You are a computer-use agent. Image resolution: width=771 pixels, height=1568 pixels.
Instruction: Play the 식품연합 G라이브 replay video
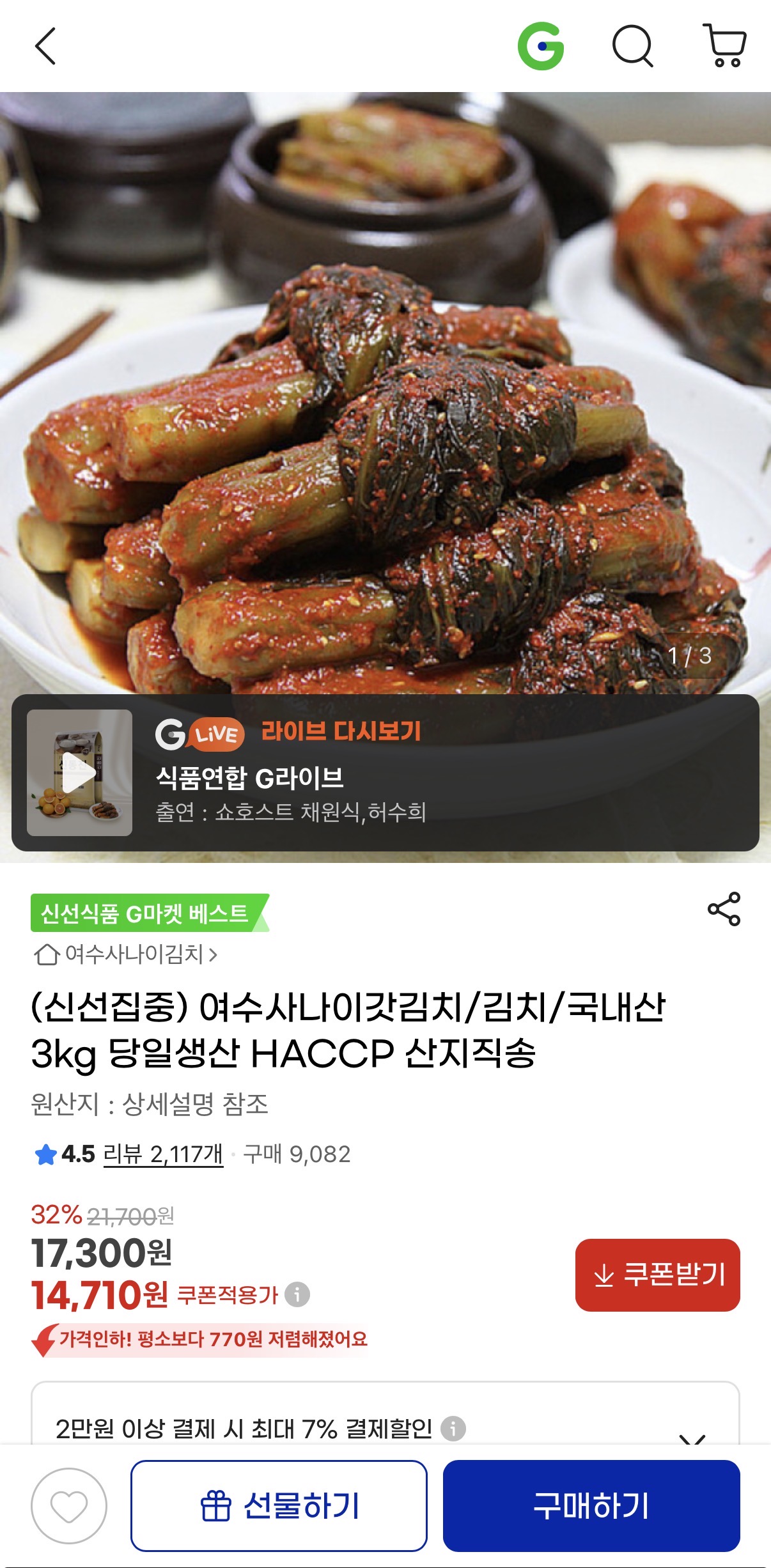tap(79, 772)
